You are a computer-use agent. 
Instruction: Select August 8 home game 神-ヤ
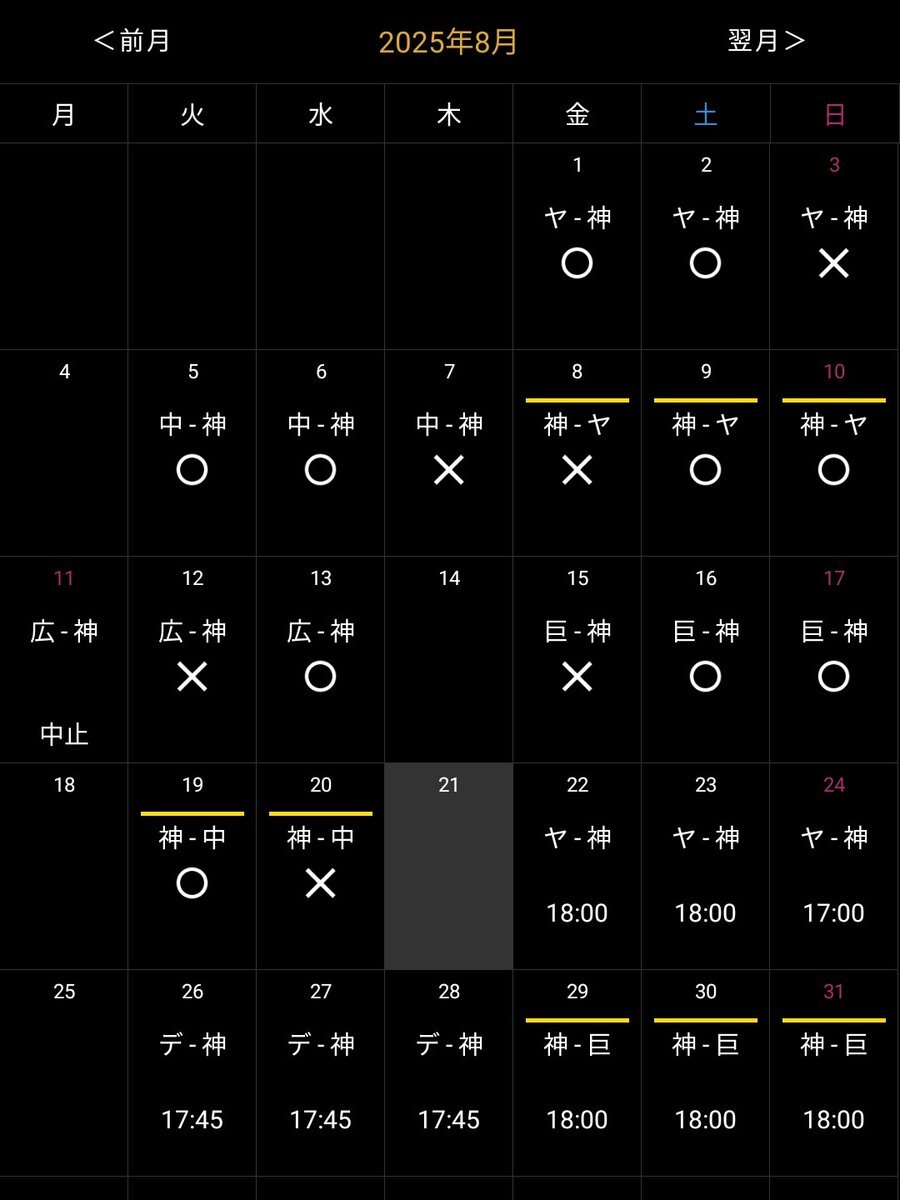tap(577, 450)
